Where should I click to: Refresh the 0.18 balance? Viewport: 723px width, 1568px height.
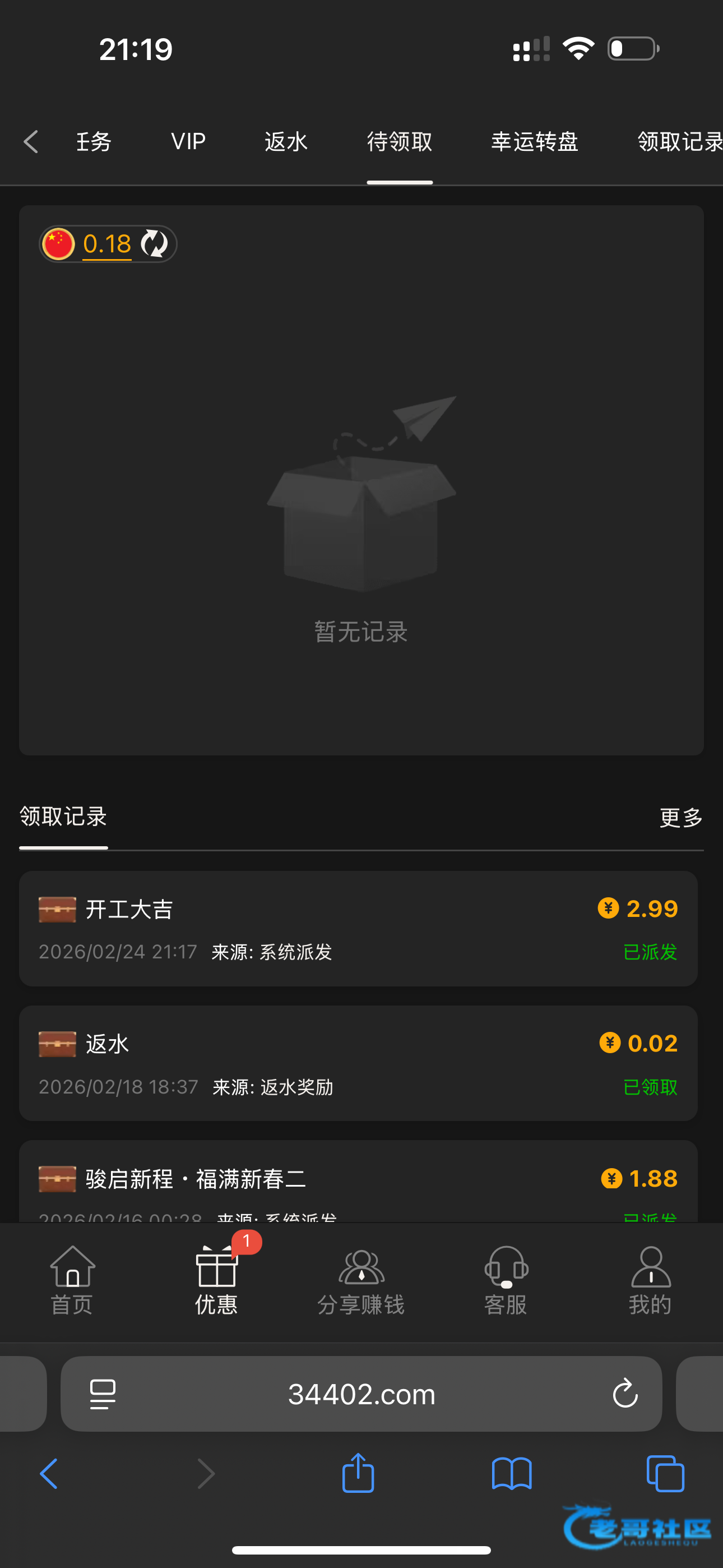click(x=155, y=244)
